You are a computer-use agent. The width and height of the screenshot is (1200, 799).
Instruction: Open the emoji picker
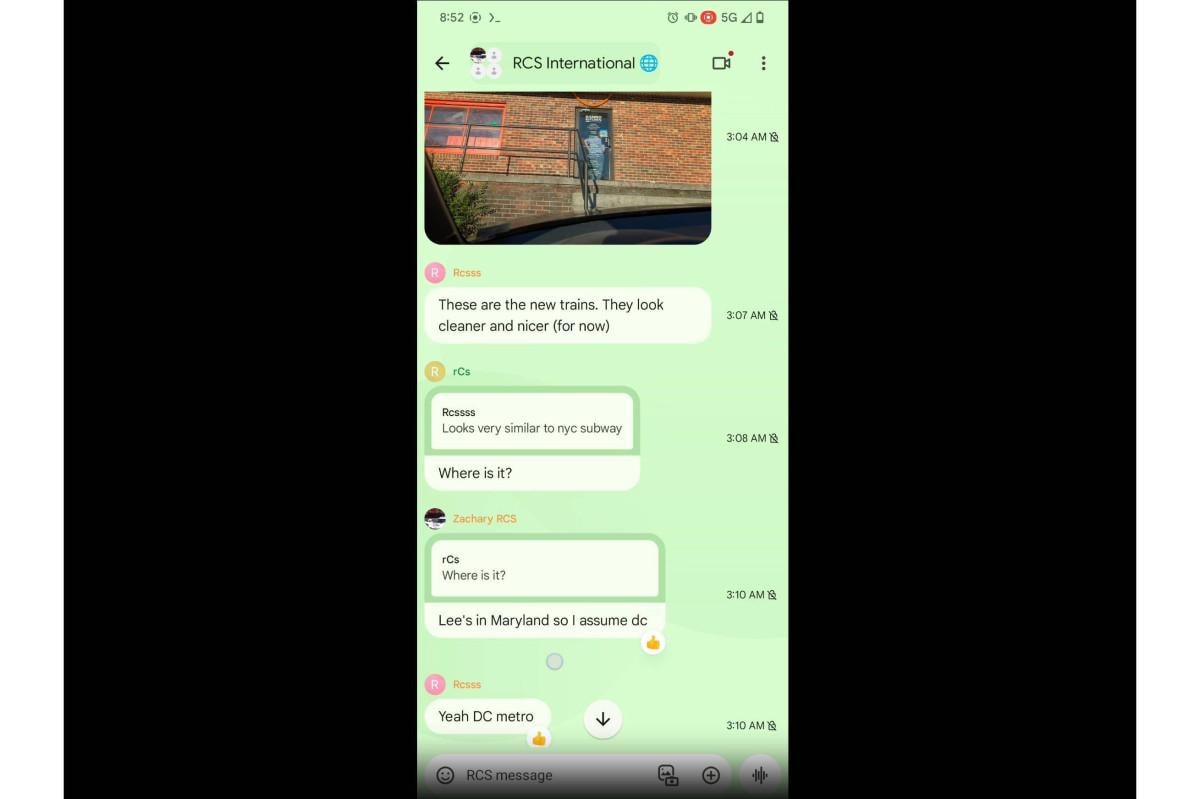point(446,775)
